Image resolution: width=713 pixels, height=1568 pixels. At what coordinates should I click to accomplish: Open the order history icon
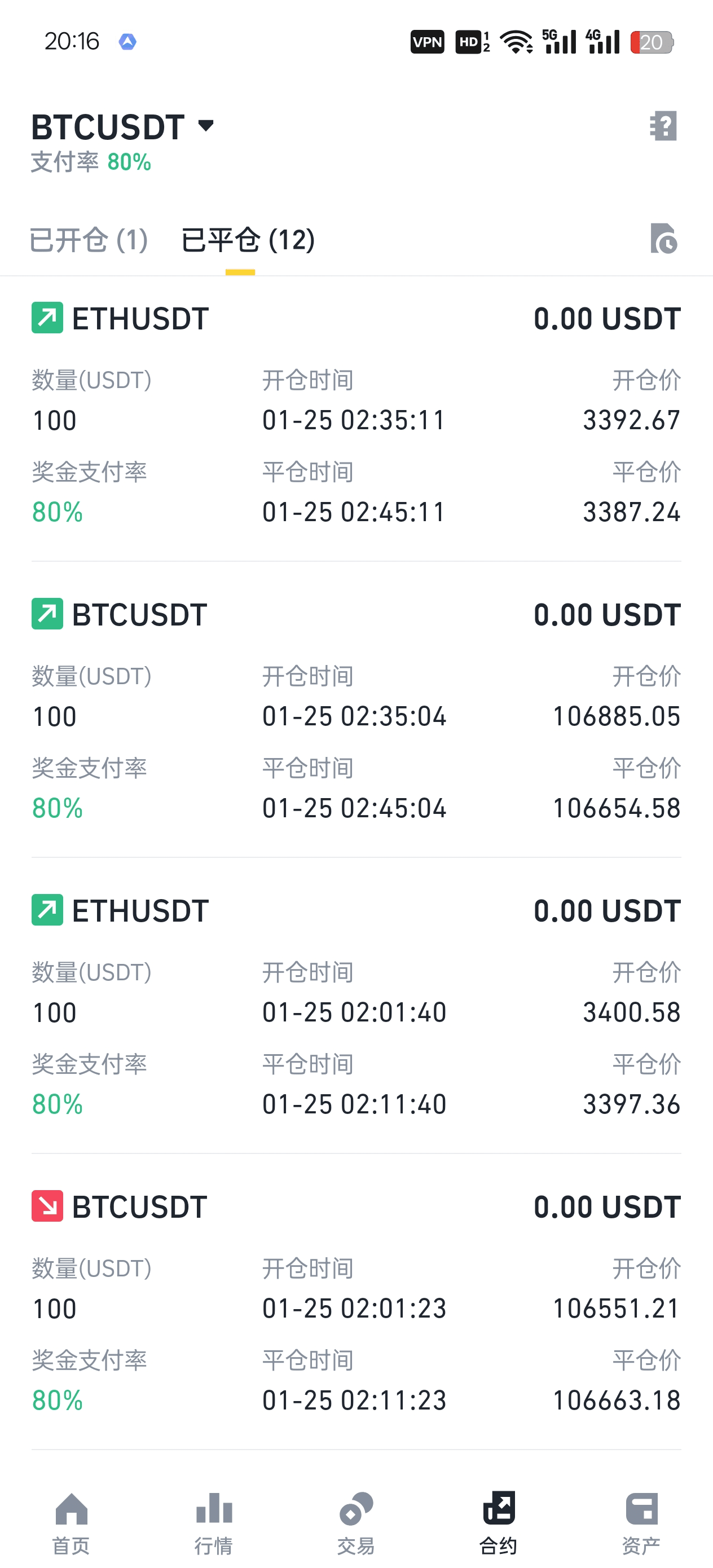(x=664, y=238)
